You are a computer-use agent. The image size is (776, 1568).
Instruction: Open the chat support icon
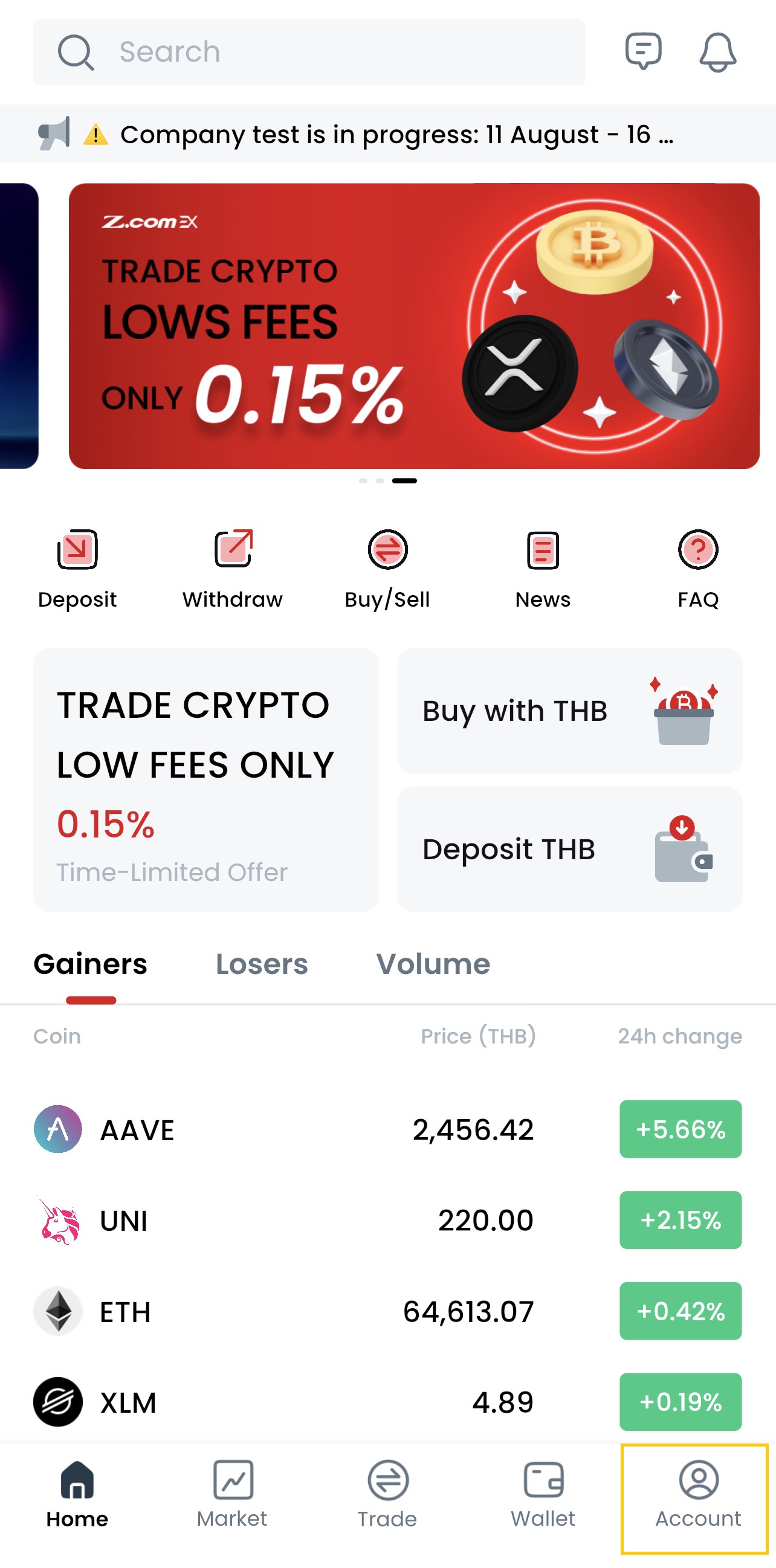pyautogui.click(x=642, y=51)
